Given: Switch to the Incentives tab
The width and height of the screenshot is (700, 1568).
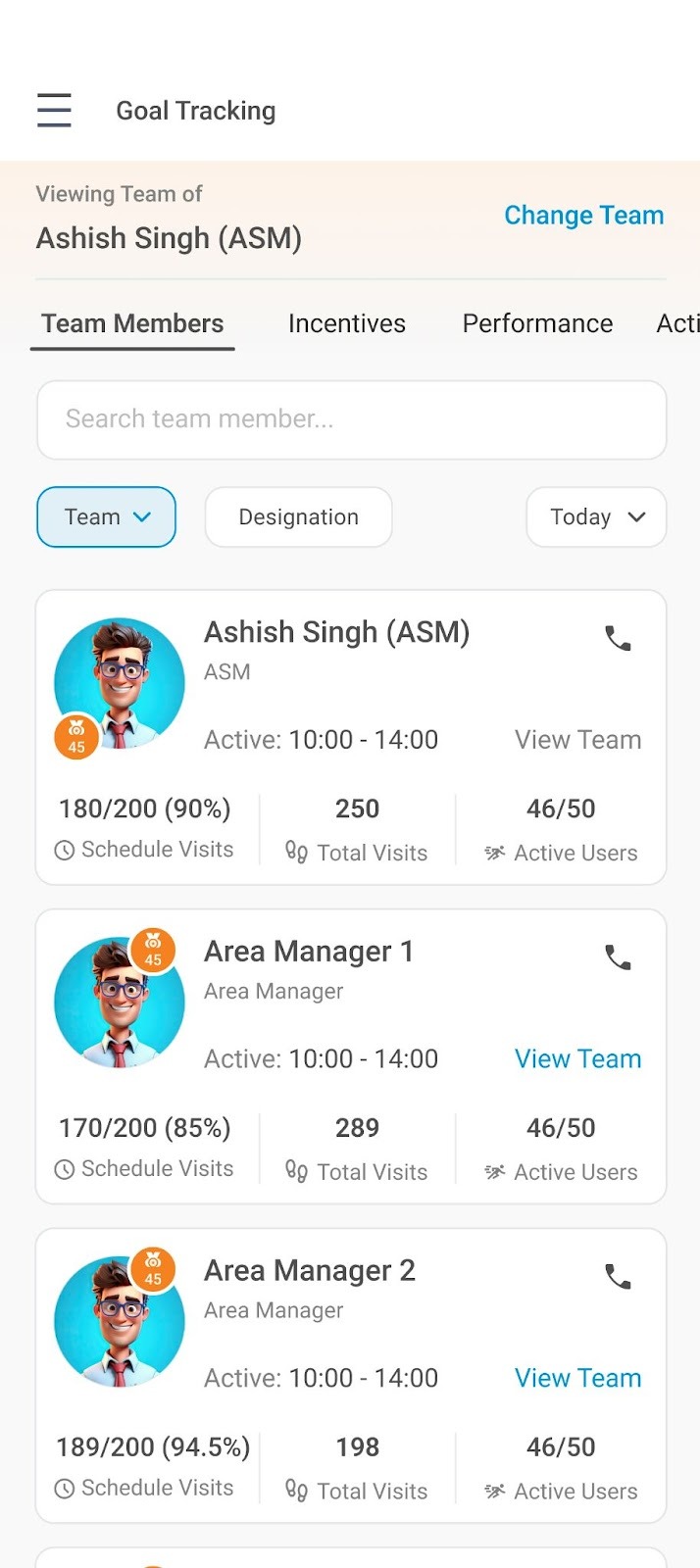Looking at the screenshot, I should click(x=347, y=323).
